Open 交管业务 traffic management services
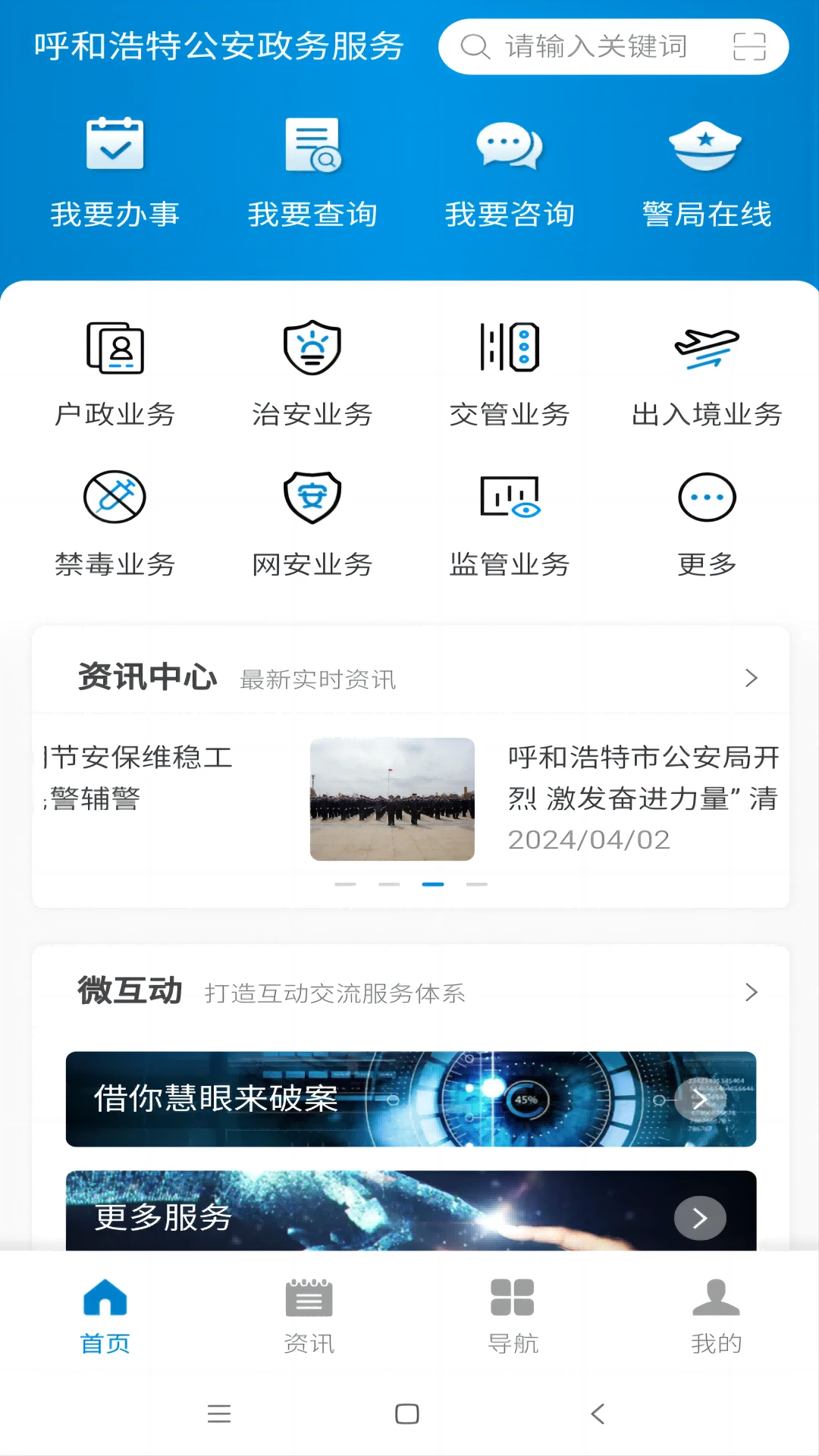Viewport: 819px width, 1456px height. pos(510,372)
